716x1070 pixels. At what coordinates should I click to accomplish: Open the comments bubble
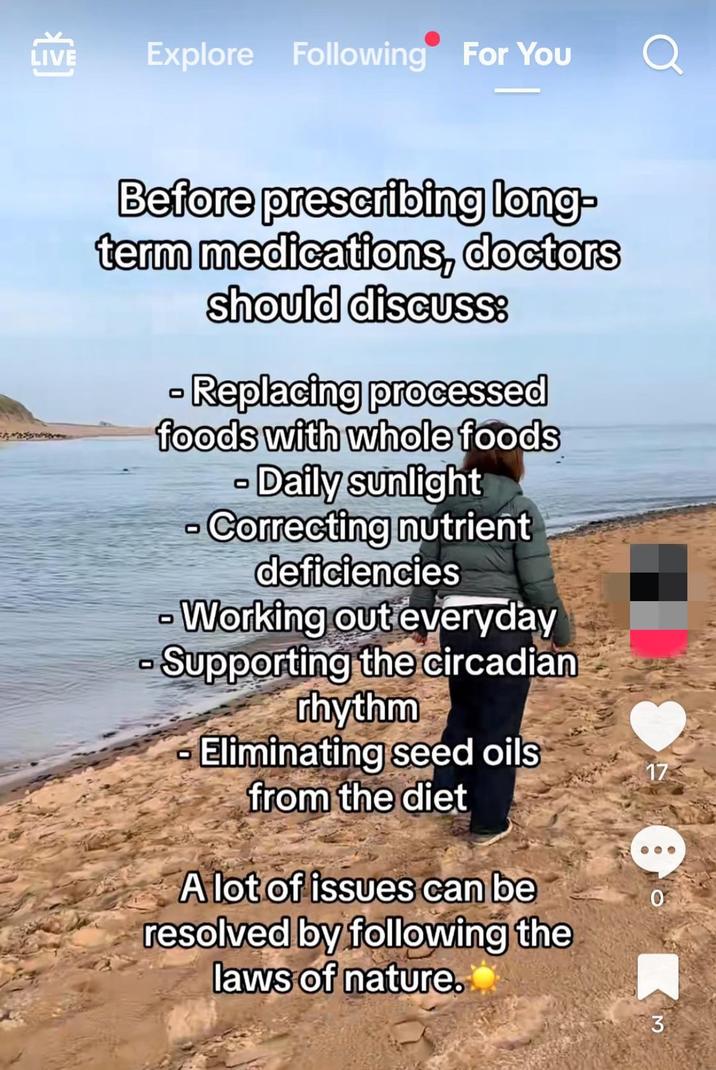pos(658,853)
